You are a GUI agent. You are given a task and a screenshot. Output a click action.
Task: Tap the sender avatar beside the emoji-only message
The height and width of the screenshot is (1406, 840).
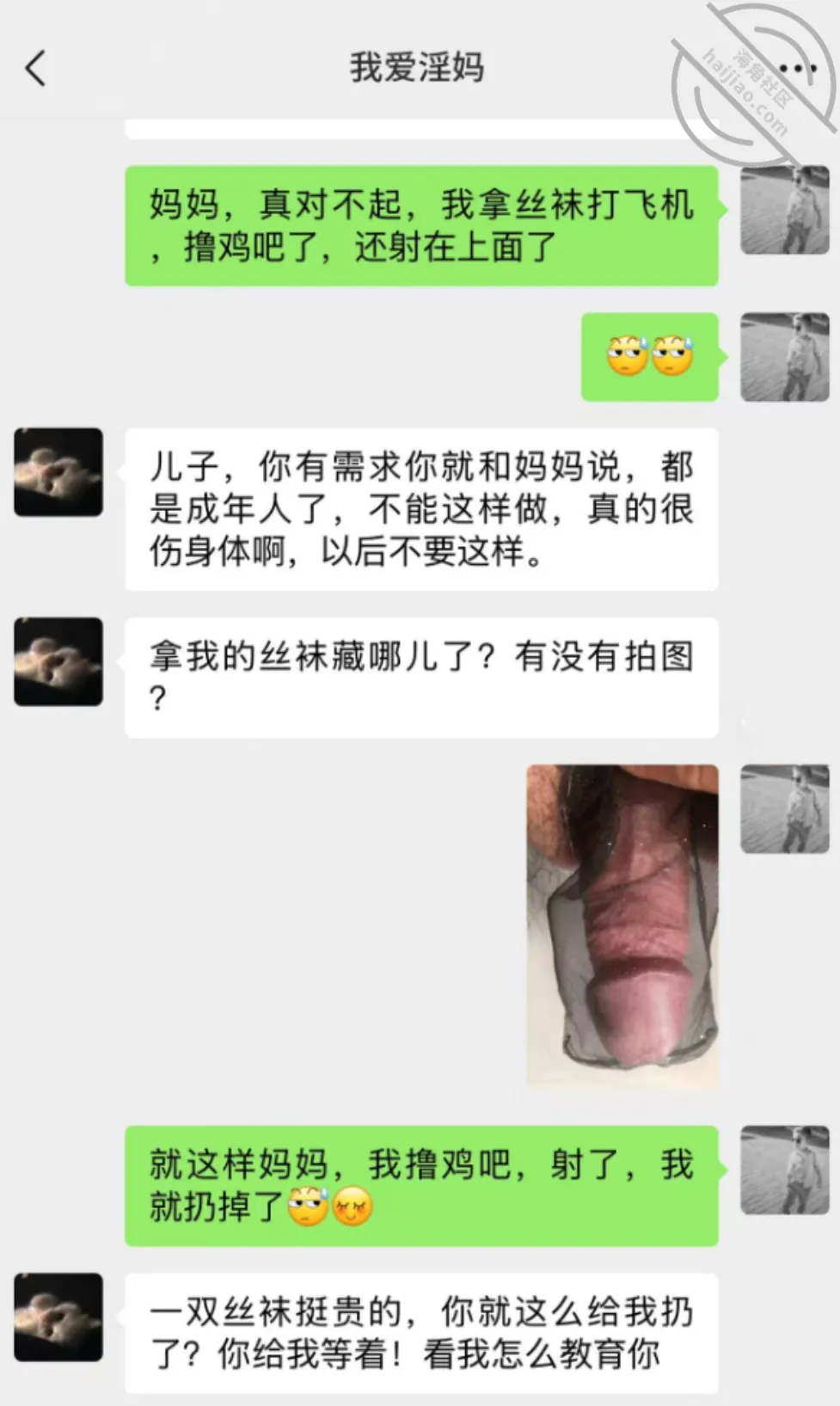785,357
